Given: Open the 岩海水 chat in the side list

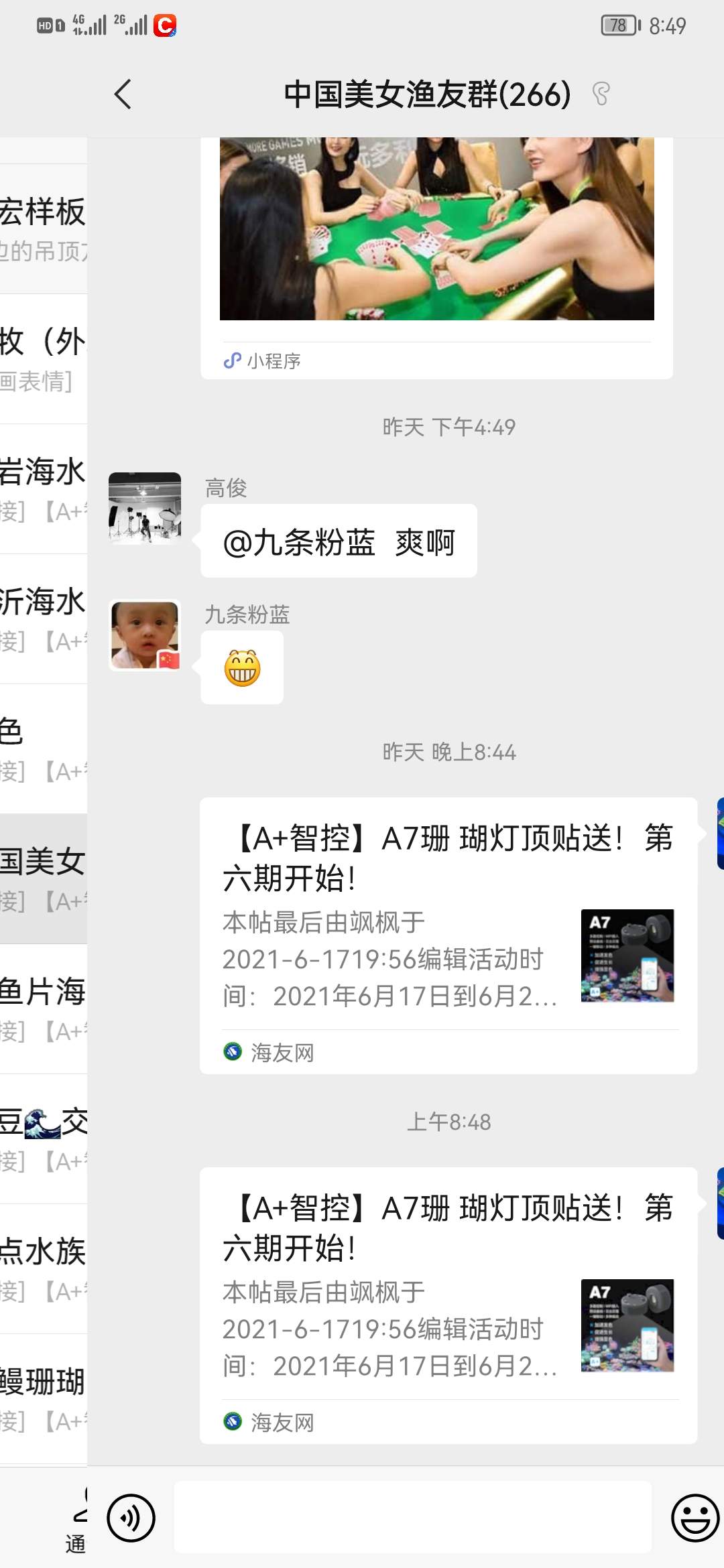Looking at the screenshot, I should click(x=44, y=489).
